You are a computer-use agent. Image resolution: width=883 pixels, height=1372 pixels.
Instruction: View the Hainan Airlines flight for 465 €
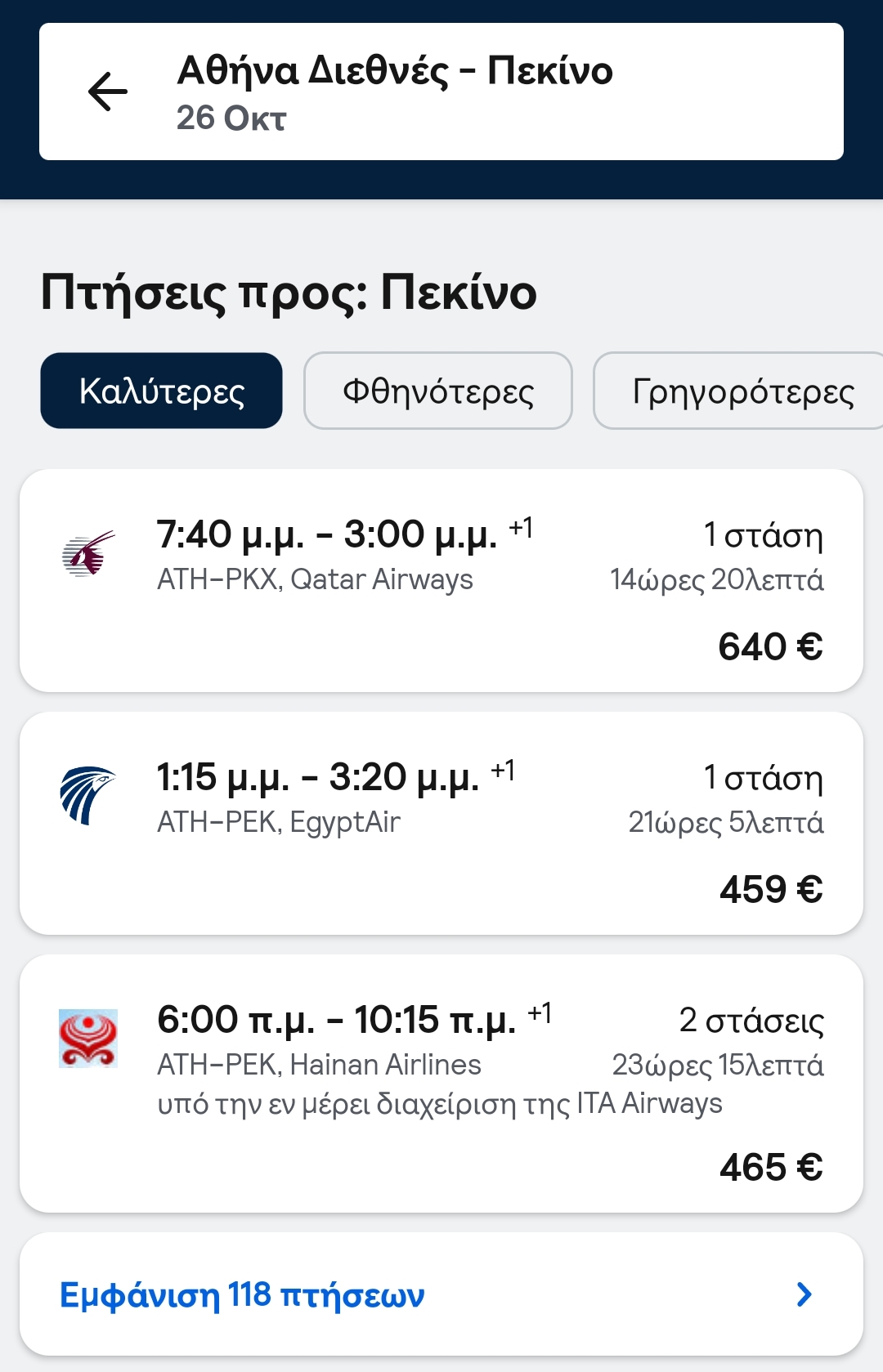[x=441, y=1083]
